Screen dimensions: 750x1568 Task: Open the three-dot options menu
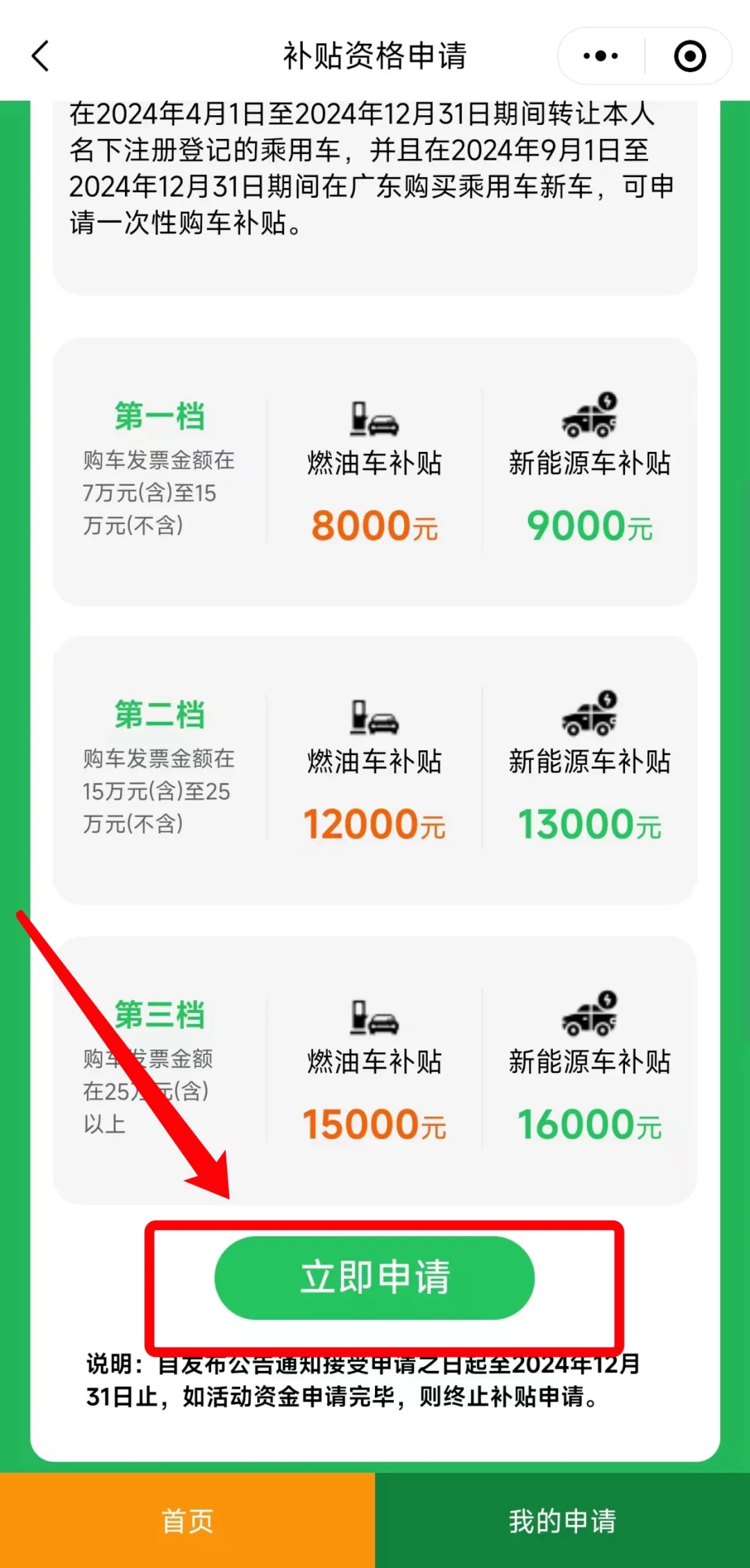[599, 56]
